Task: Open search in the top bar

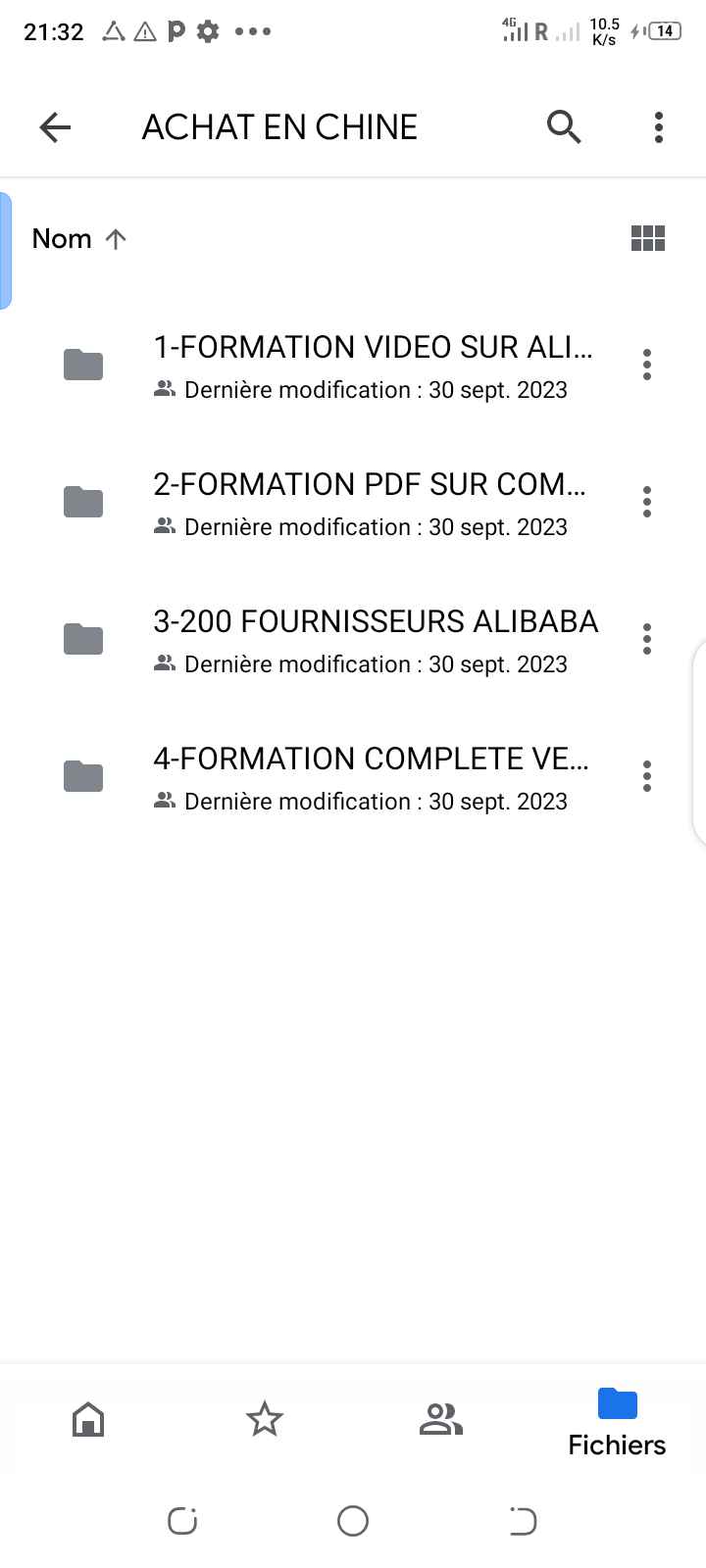Action: (564, 127)
